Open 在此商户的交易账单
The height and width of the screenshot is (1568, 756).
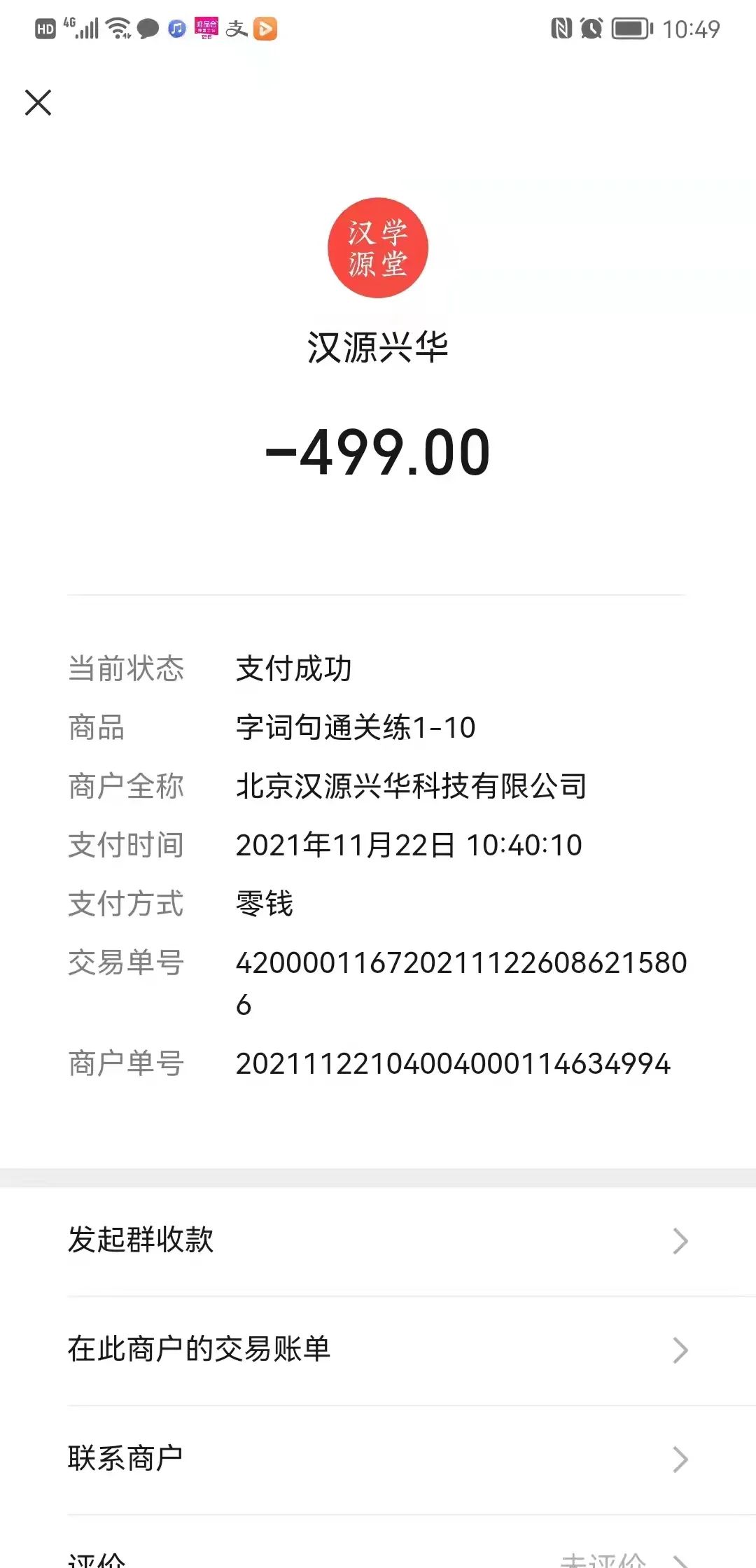tap(378, 1350)
